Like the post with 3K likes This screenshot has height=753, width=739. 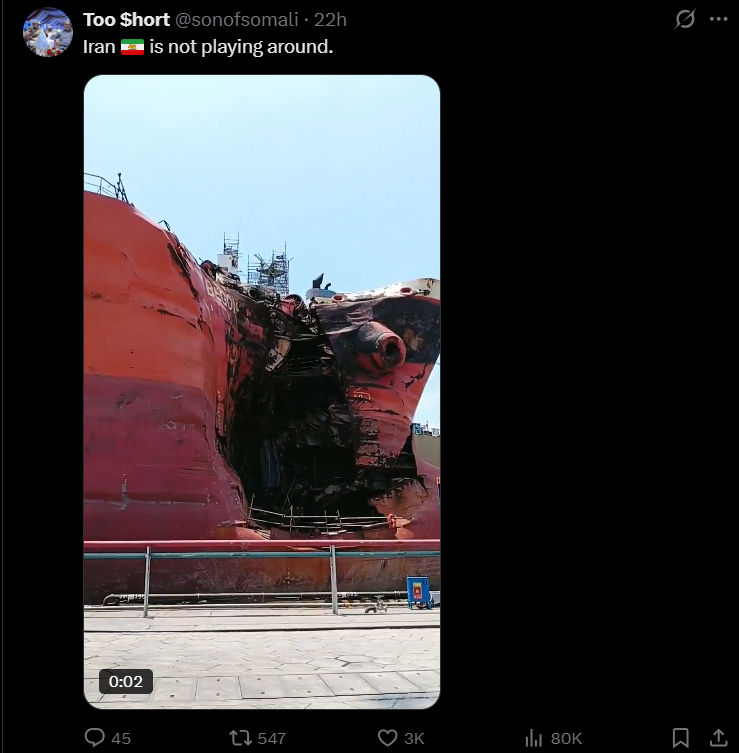click(x=401, y=738)
